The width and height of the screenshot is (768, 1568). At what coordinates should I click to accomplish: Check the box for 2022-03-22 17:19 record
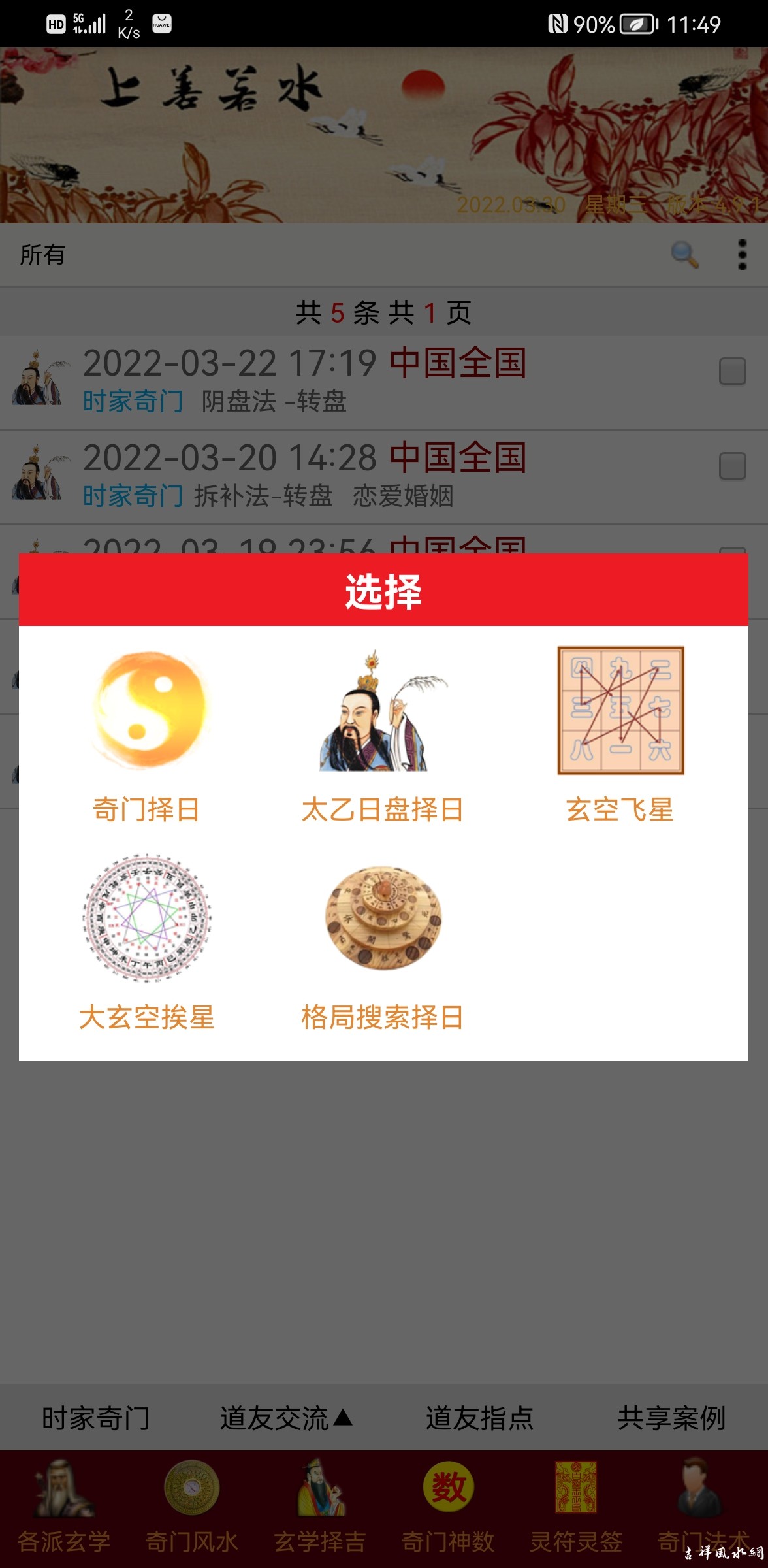tap(732, 371)
